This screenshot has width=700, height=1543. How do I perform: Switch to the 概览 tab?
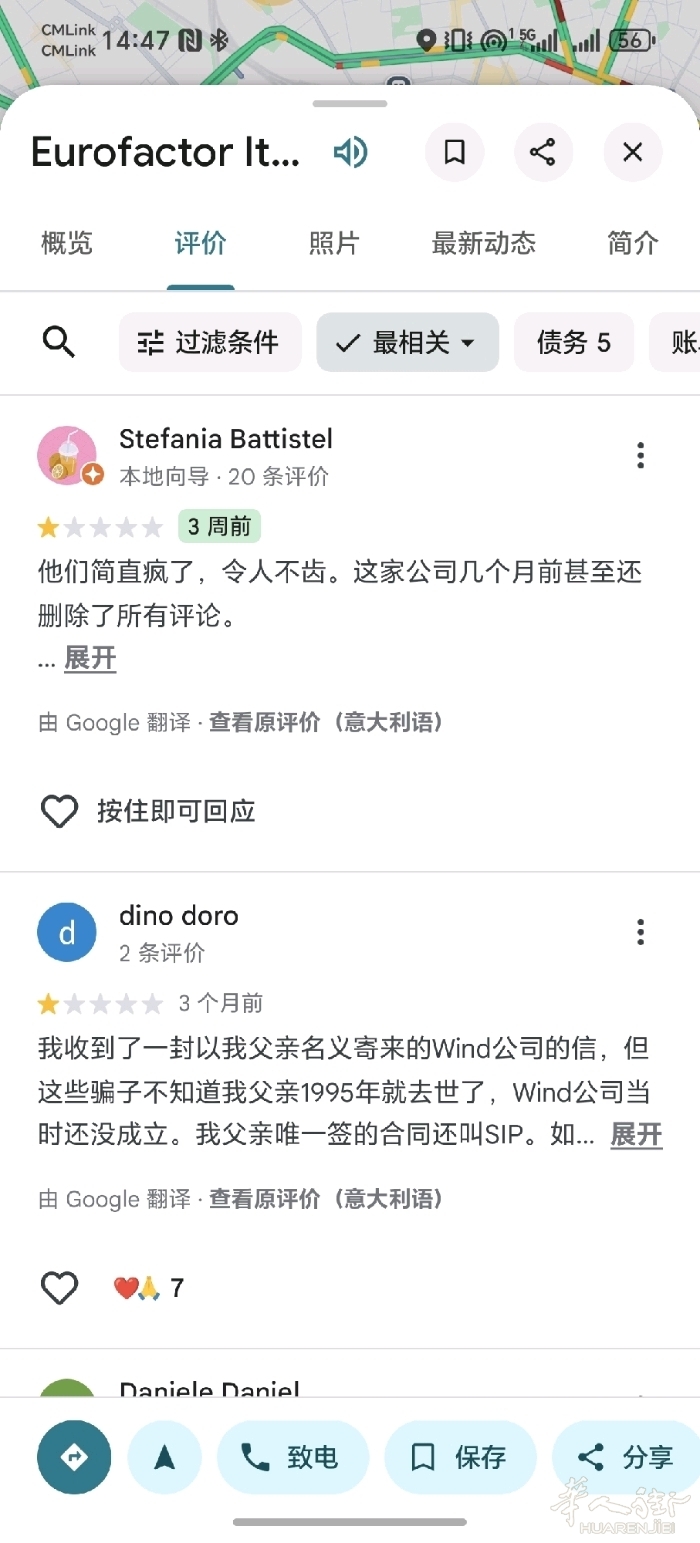pyautogui.click(x=67, y=243)
